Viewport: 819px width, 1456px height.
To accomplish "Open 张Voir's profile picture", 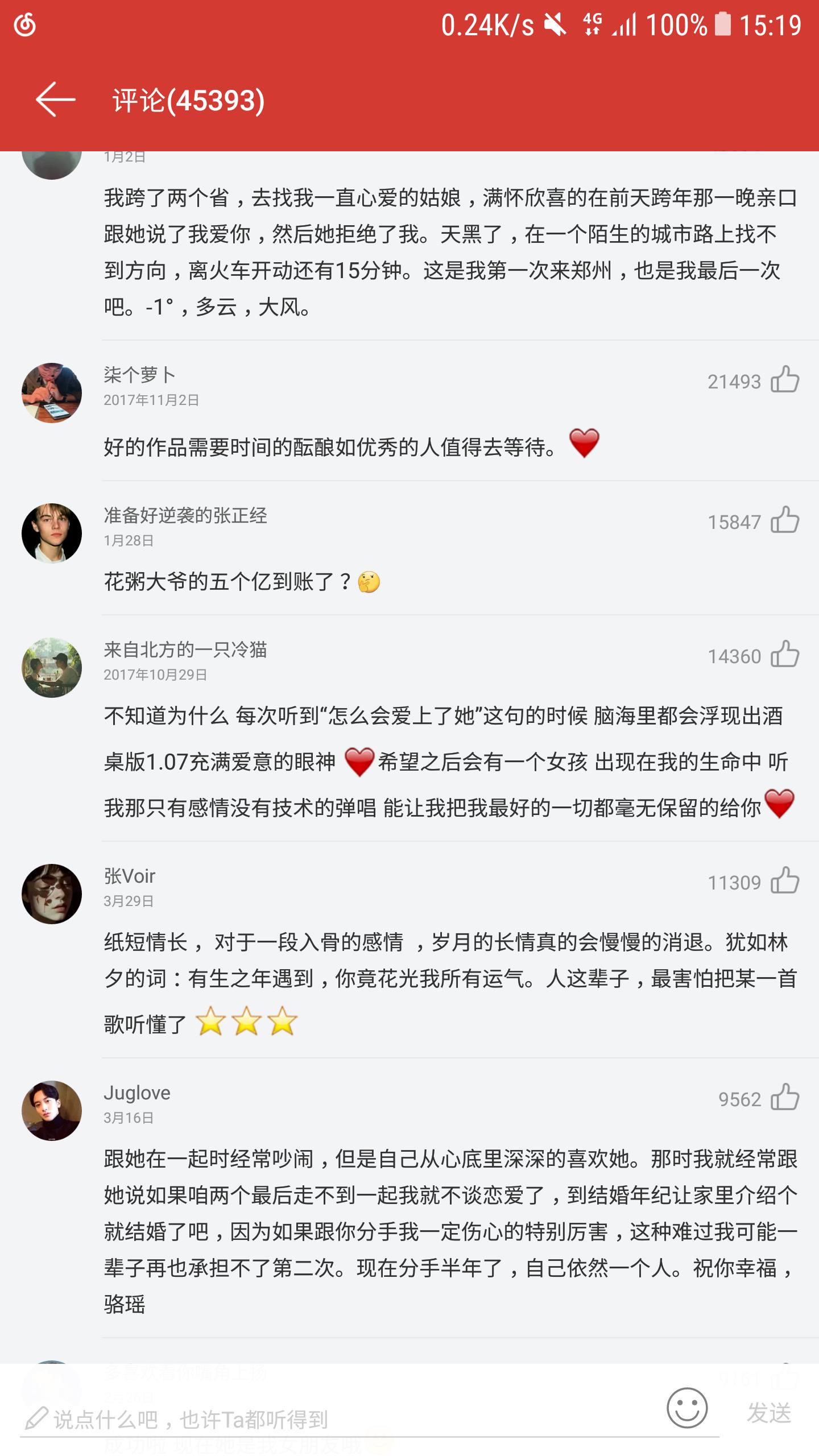I will point(52,894).
